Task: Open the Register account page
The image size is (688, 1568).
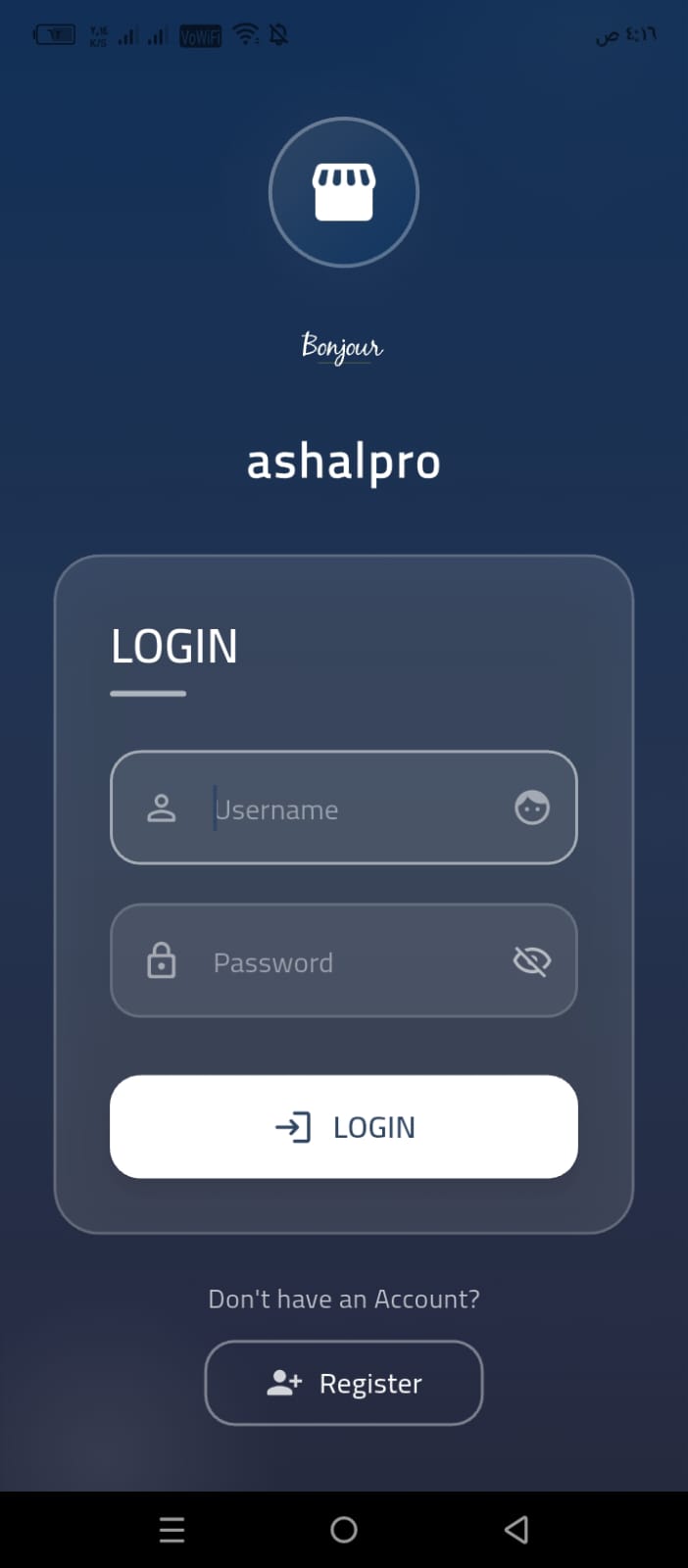Action: point(343,1383)
